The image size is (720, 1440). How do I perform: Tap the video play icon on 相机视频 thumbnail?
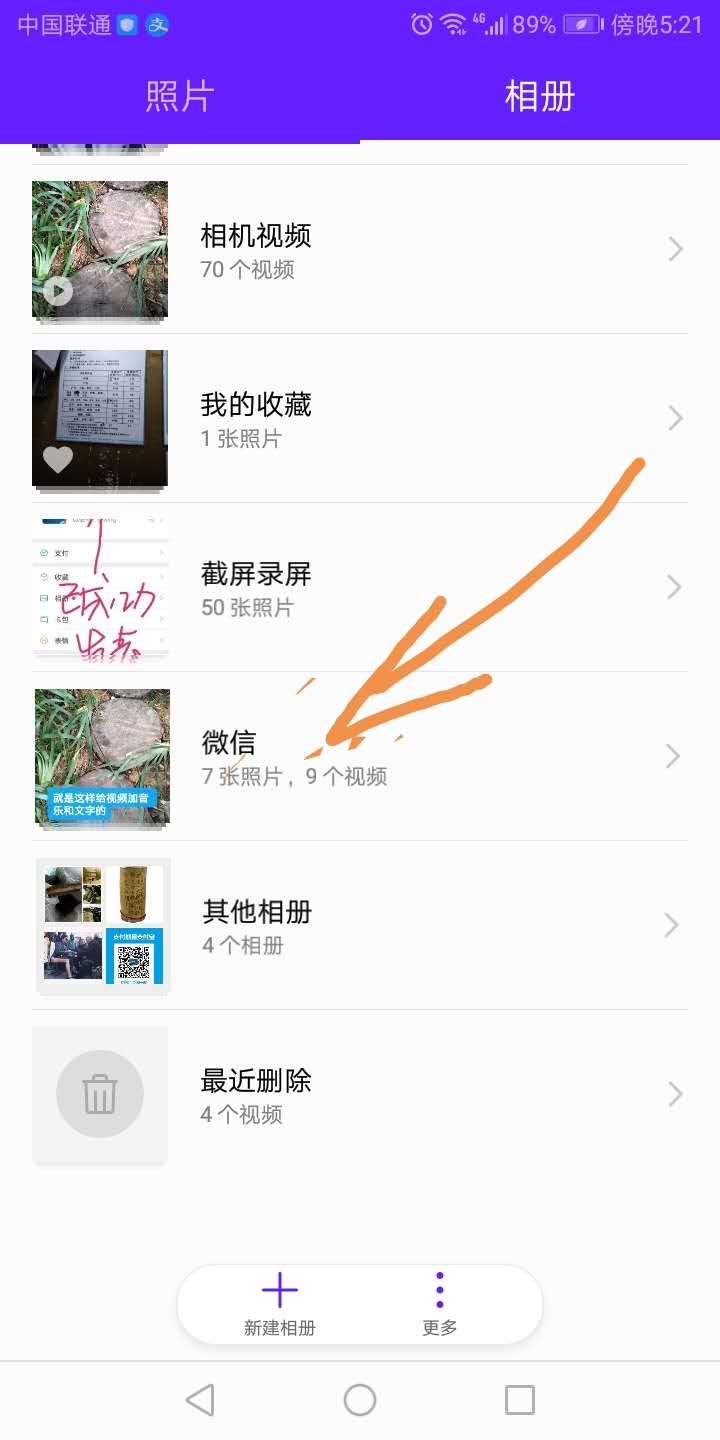coord(57,292)
